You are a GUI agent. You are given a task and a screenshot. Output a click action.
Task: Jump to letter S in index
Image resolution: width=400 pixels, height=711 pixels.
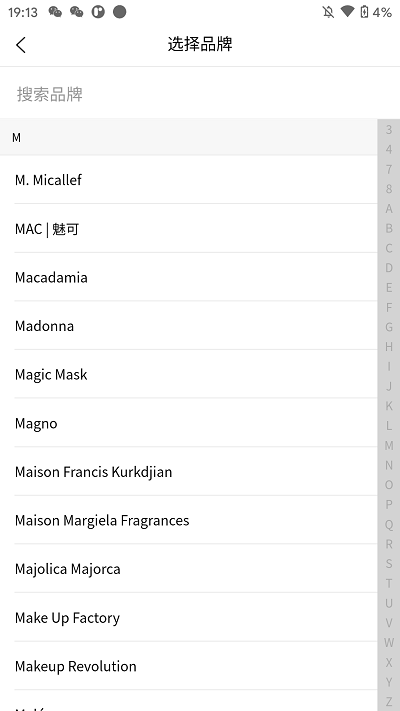[x=389, y=564]
